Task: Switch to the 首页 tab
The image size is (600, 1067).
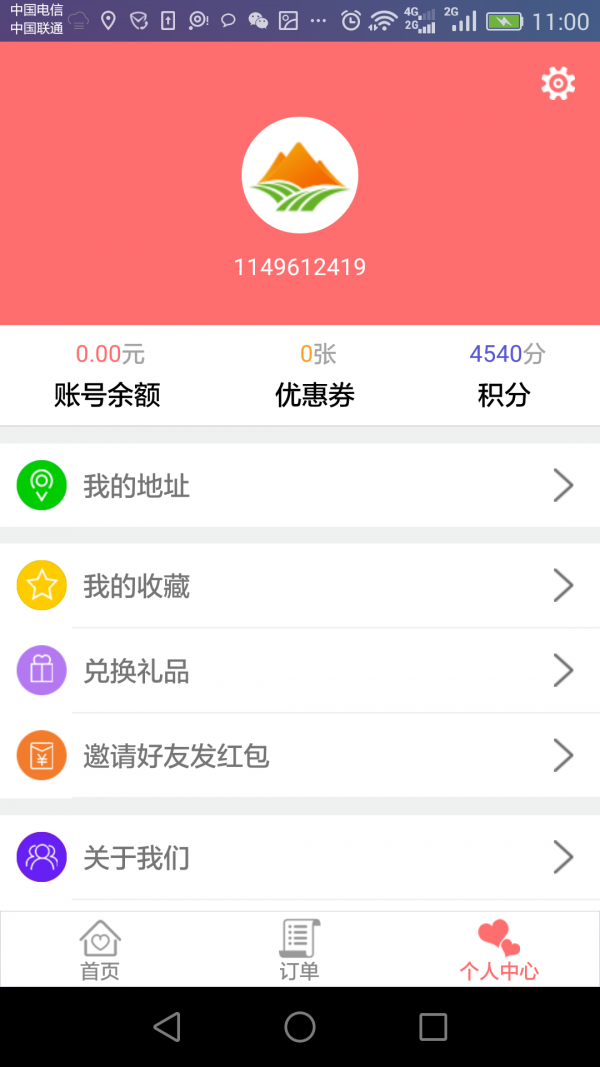Action: point(100,950)
